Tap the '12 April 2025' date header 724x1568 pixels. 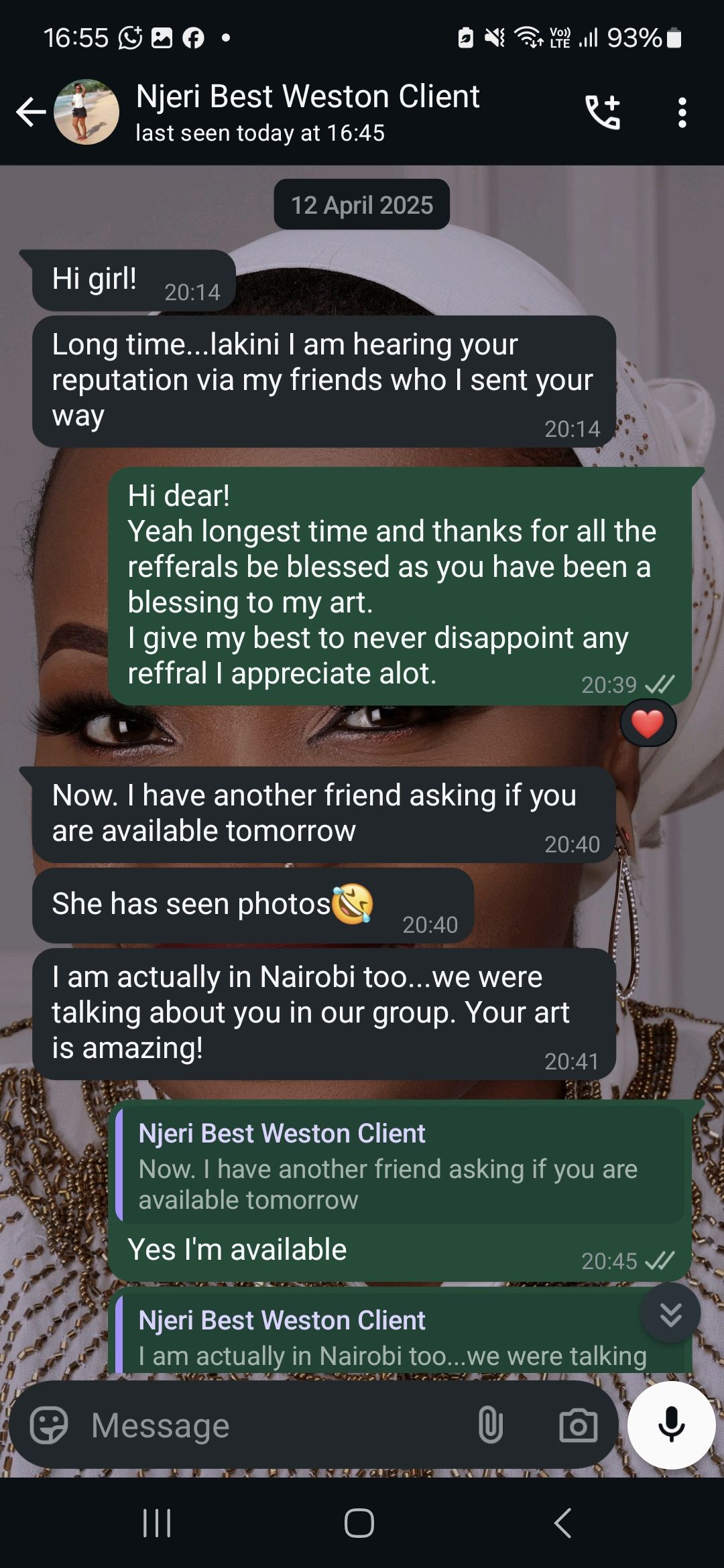tap(362, 205)
